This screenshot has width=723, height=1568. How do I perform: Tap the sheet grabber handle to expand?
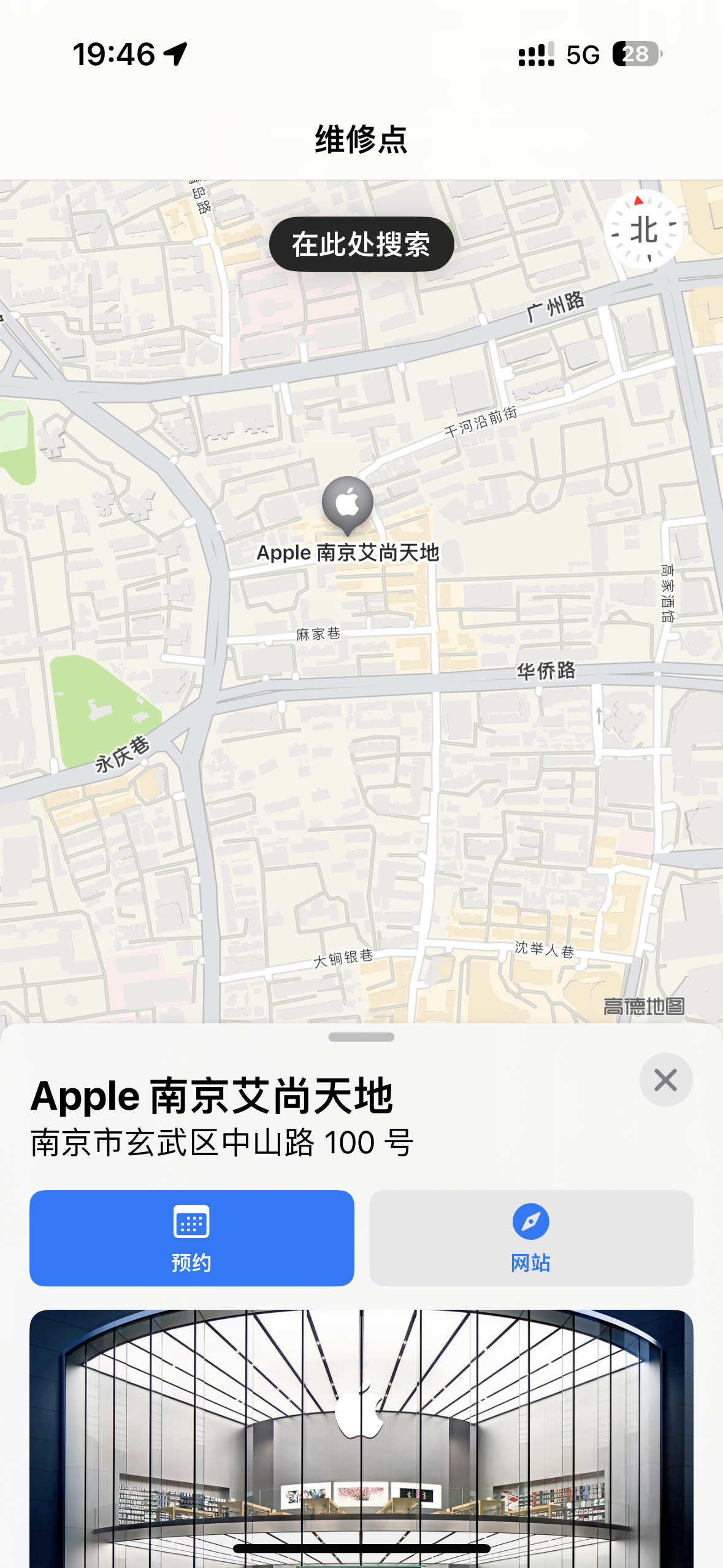point(361,1037)
